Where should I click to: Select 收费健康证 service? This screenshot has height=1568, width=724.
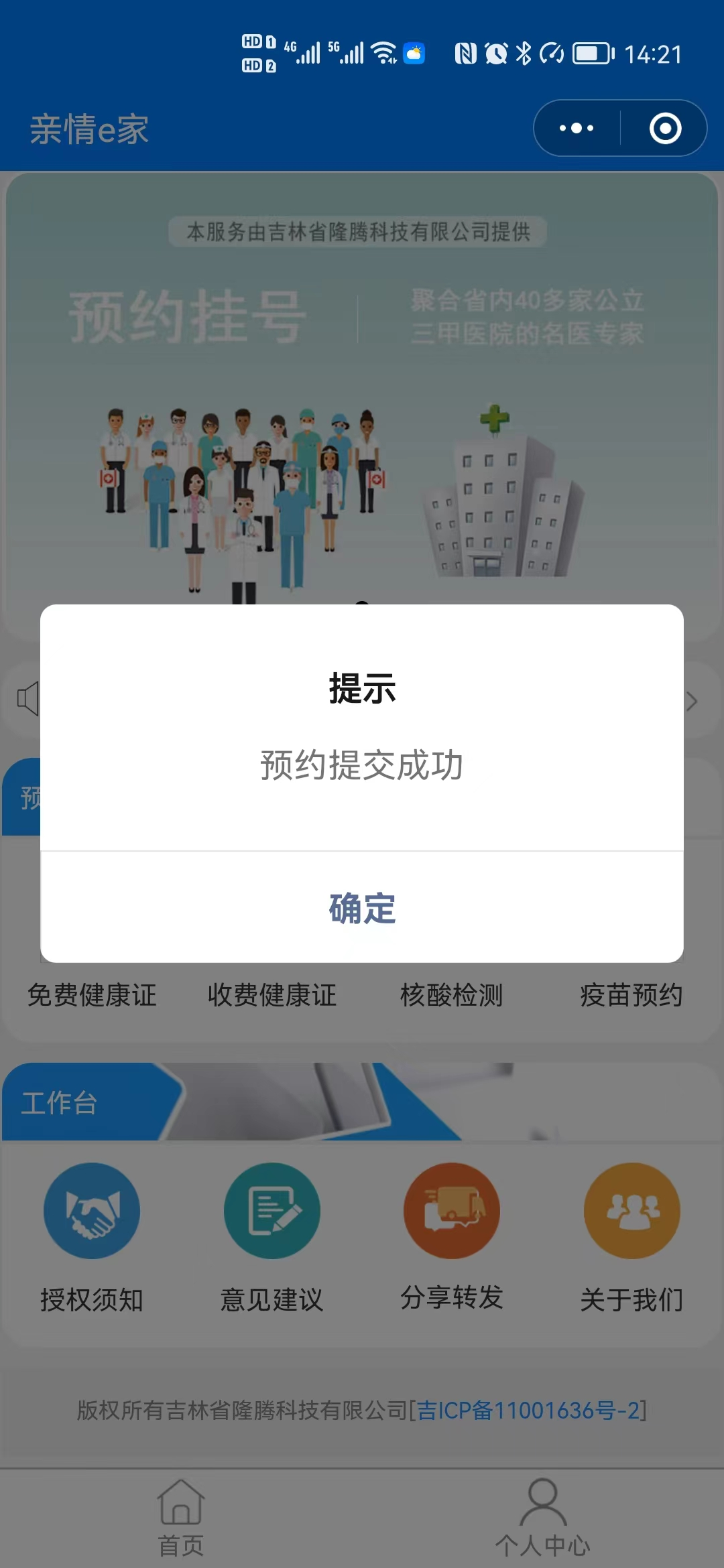[271, 995]
